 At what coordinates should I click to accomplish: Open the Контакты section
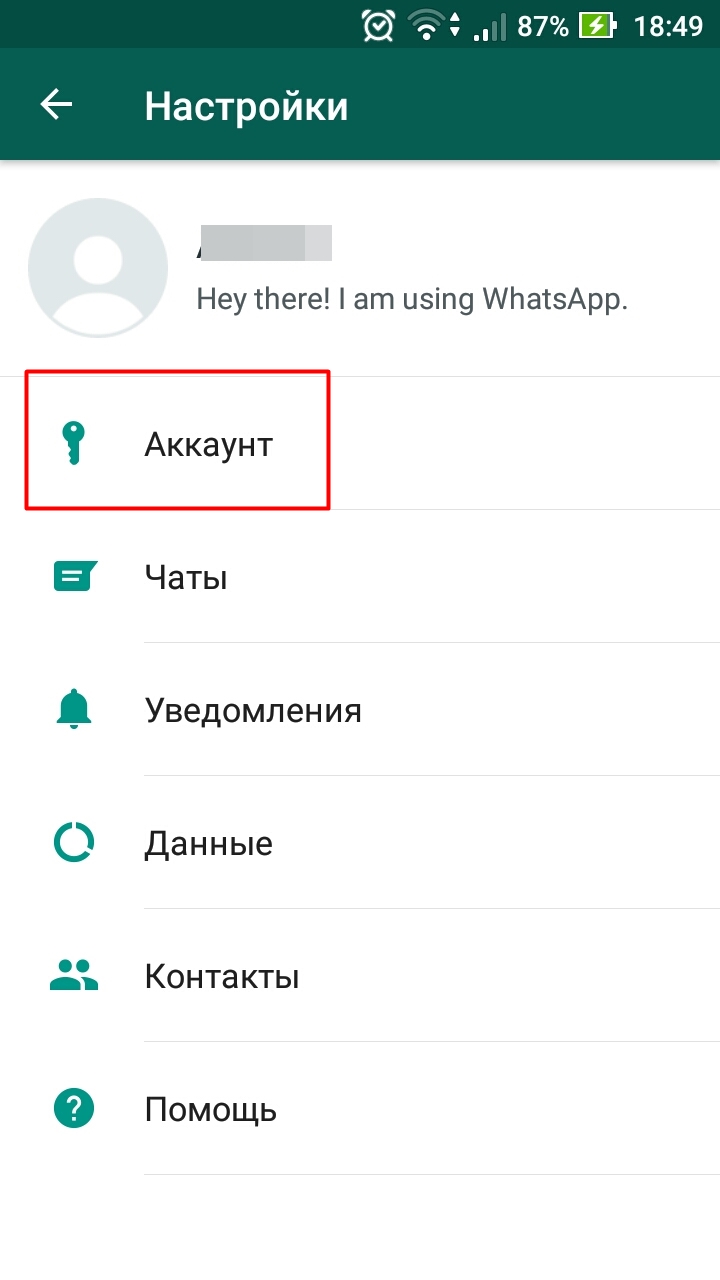[360, 975]
